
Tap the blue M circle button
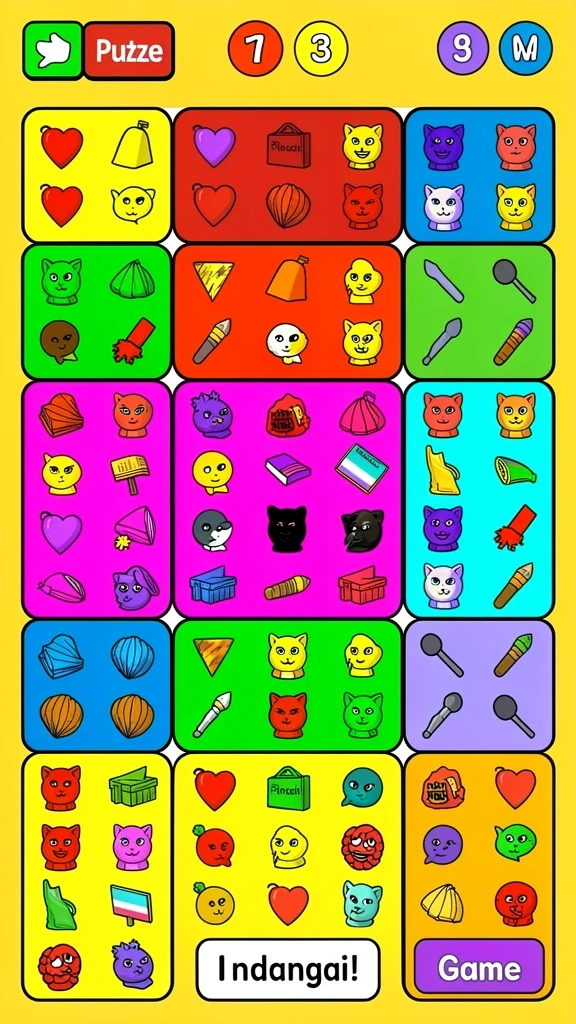pyautogui.click(x=526, y=48)
